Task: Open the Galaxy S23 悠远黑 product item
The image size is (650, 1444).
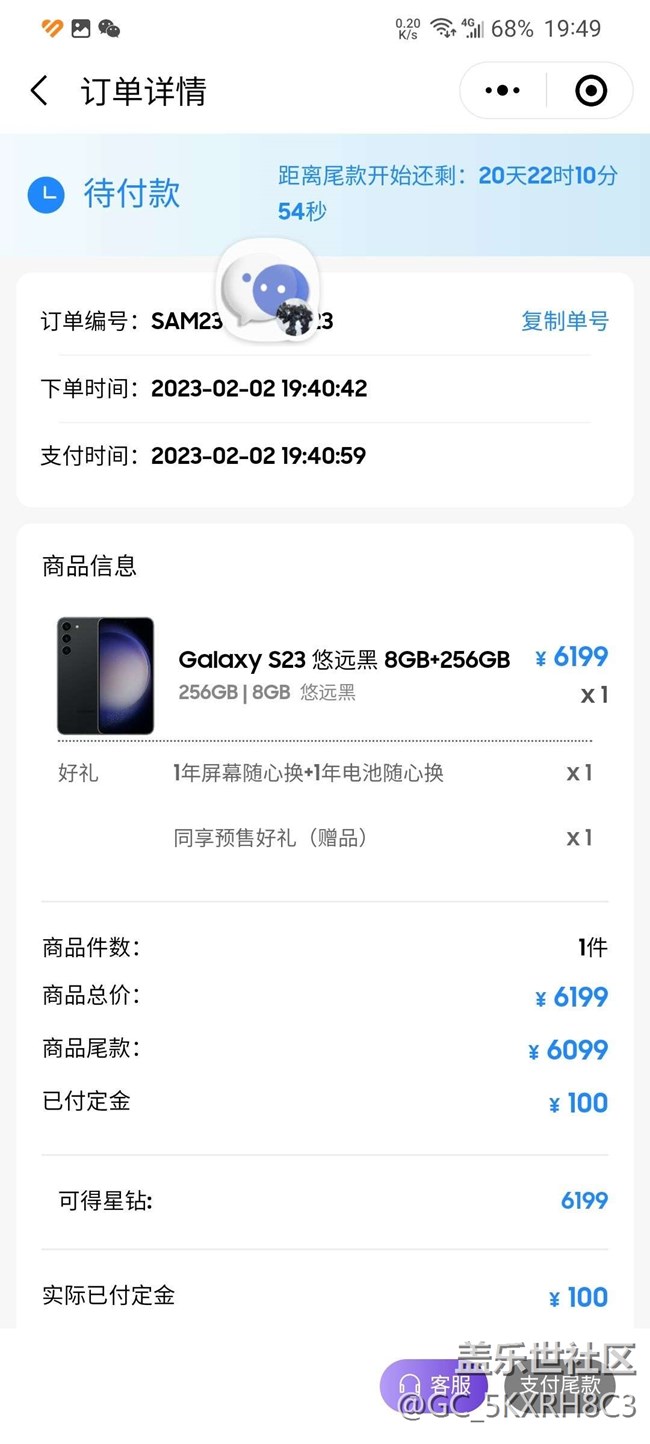Action: (343, 660)
